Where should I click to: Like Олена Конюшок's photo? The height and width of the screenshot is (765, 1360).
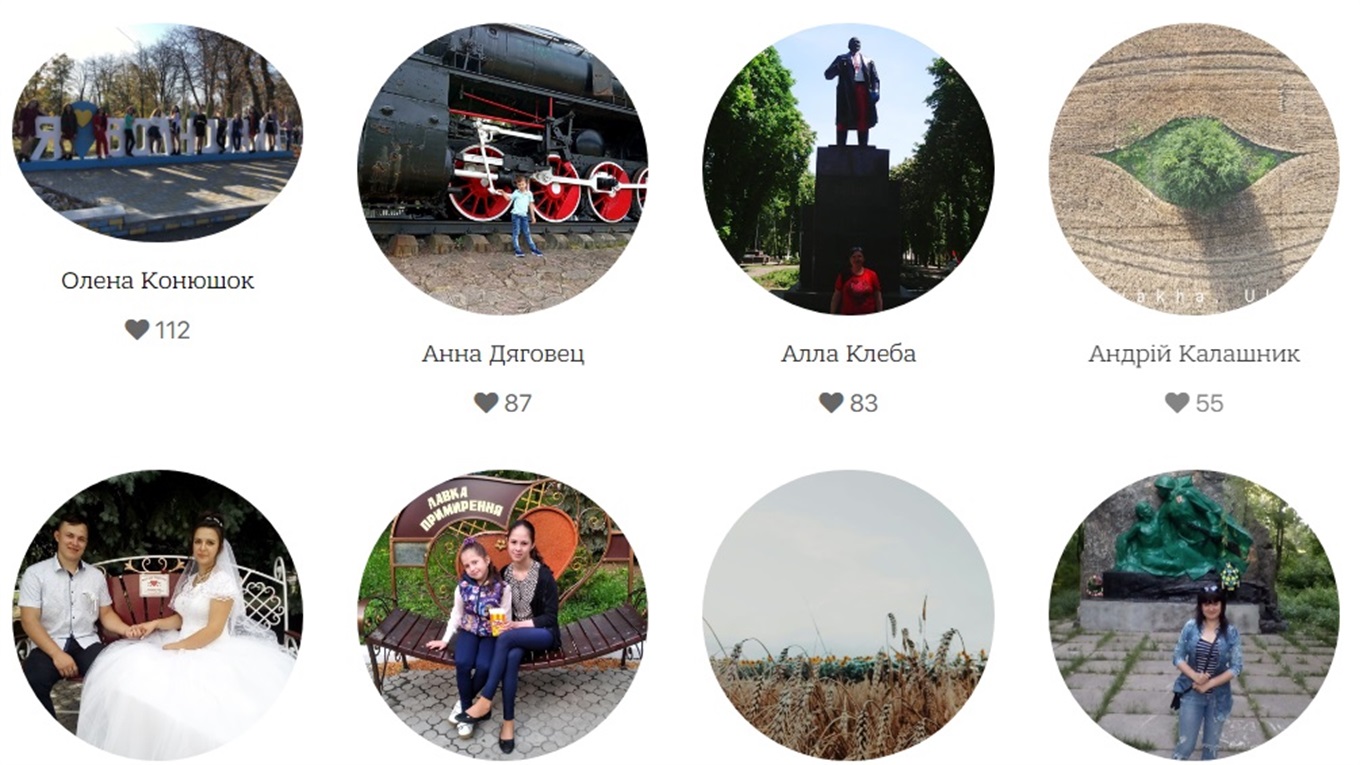[x=138, y=330]
